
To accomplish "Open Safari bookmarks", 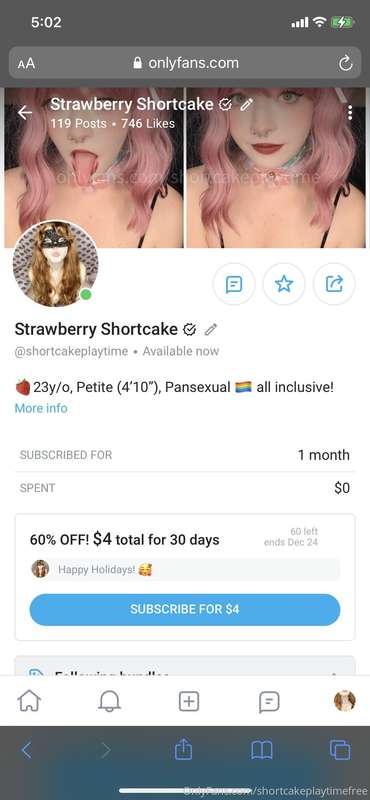I will [262, 750].
